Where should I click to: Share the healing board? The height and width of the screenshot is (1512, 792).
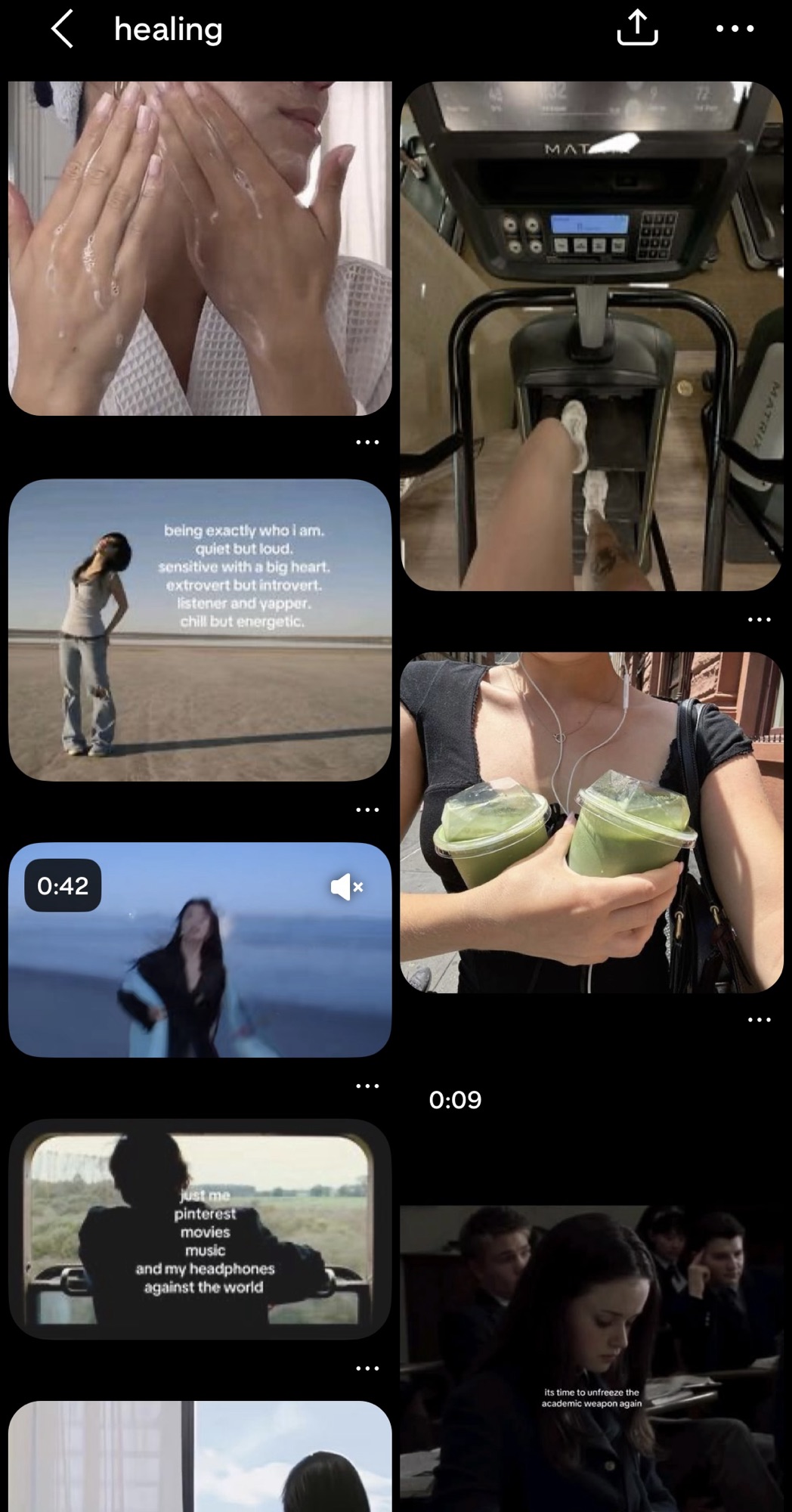637,29
